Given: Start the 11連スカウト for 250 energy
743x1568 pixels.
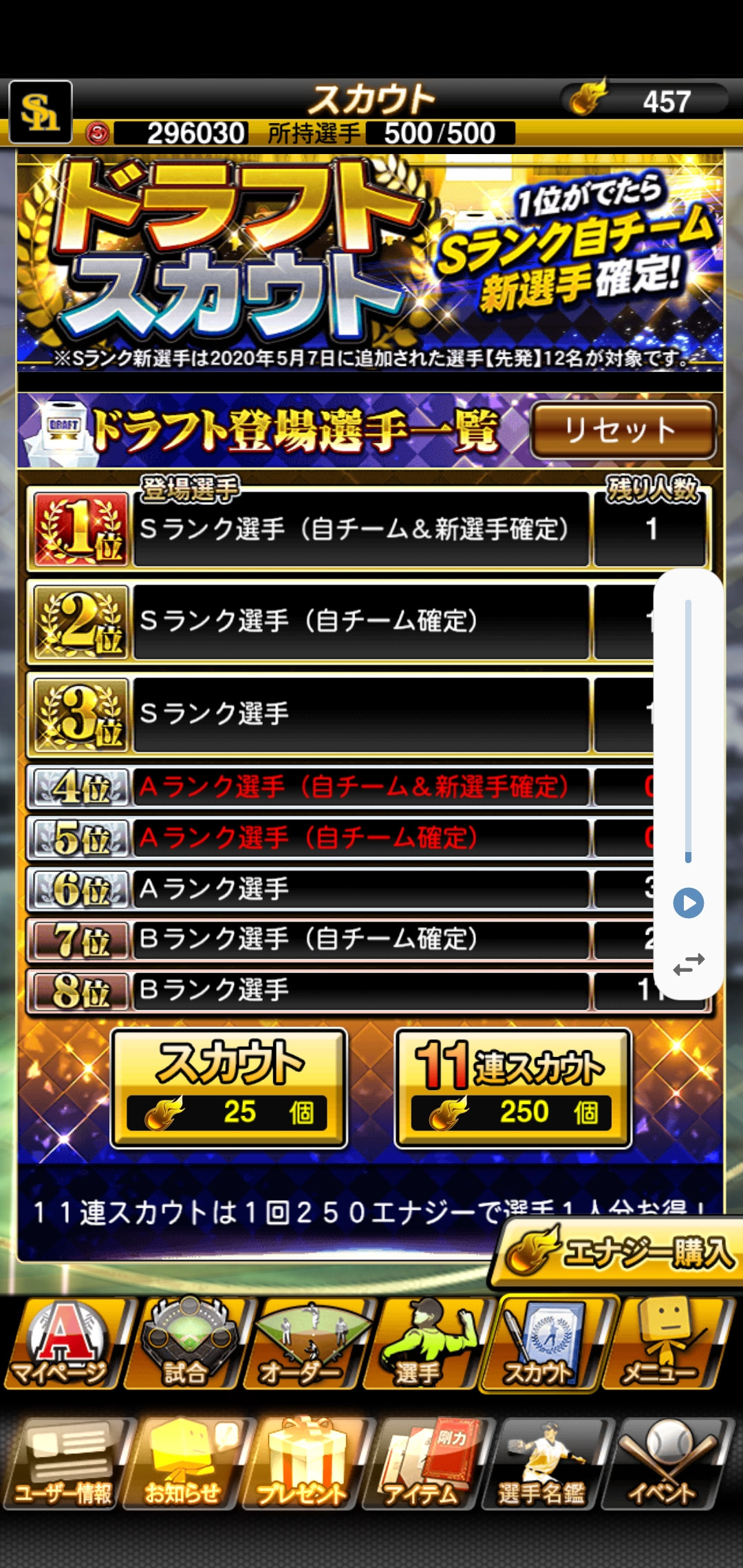Looking at the screenshot, I should pos(513,1088).
